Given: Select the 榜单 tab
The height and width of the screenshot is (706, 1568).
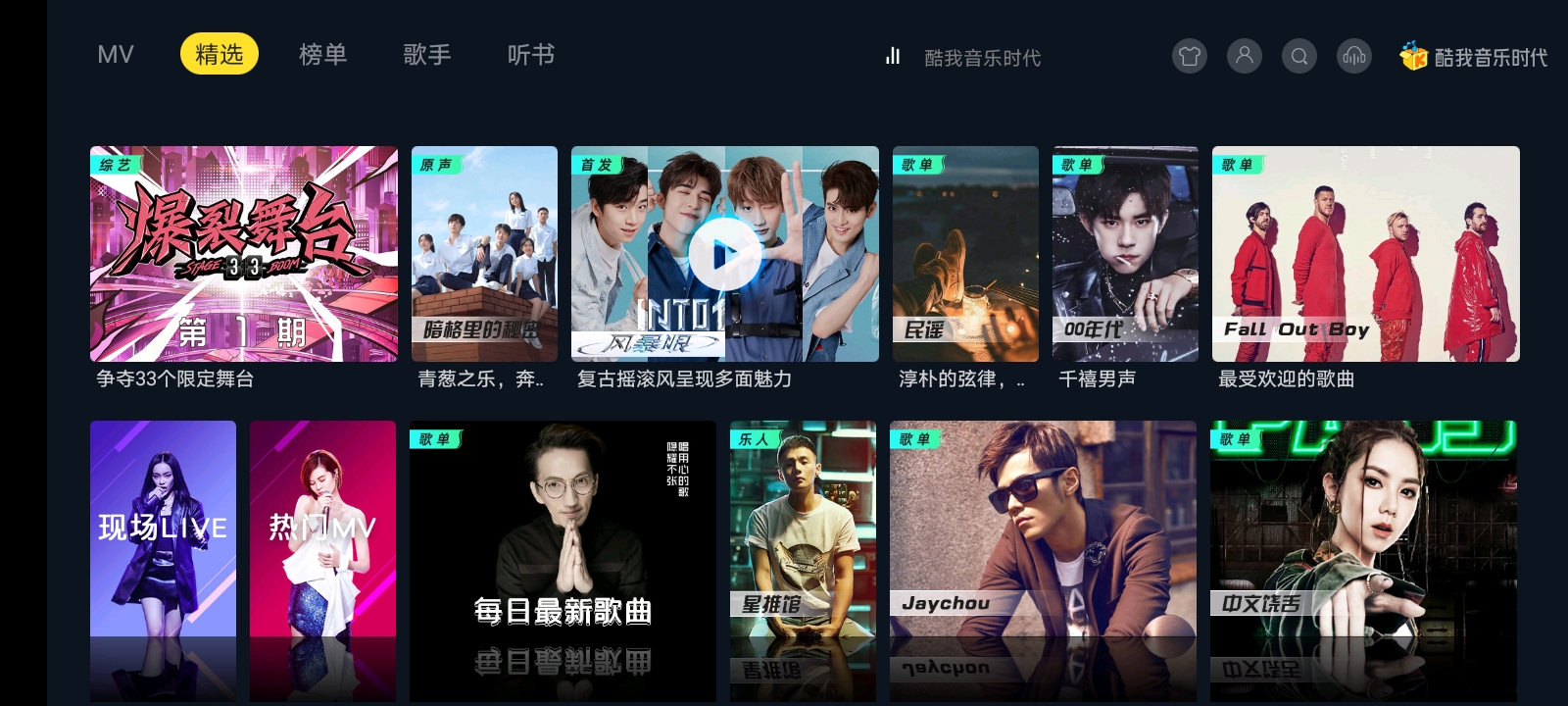Looking at the screenshot, I should [322, 55].
